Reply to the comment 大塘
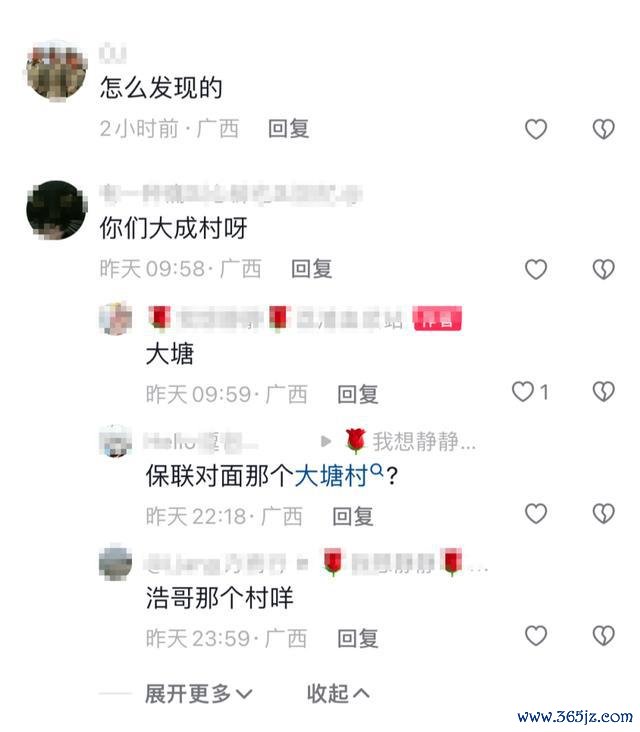 point(357,394)
